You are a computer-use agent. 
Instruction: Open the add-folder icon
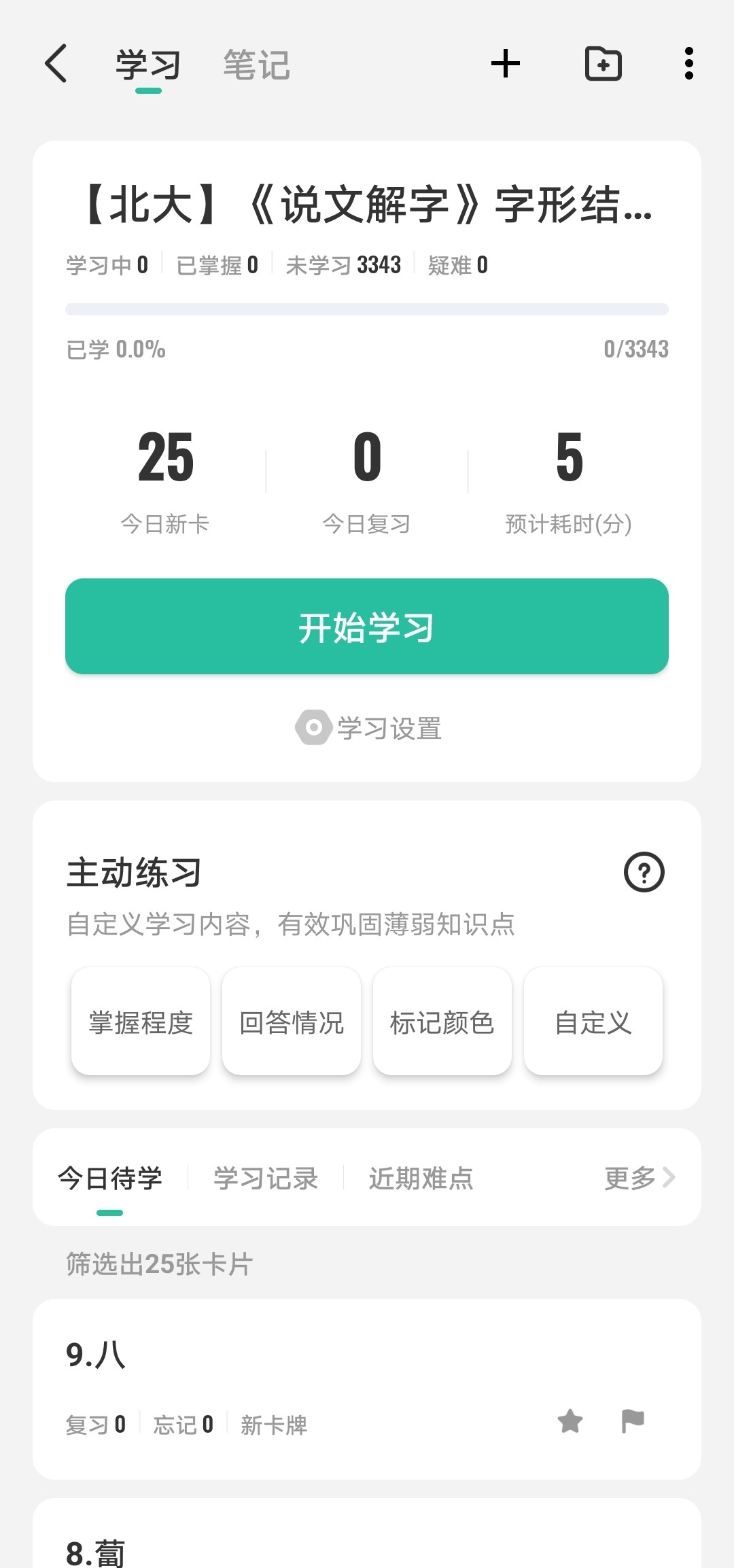(604, 64)
